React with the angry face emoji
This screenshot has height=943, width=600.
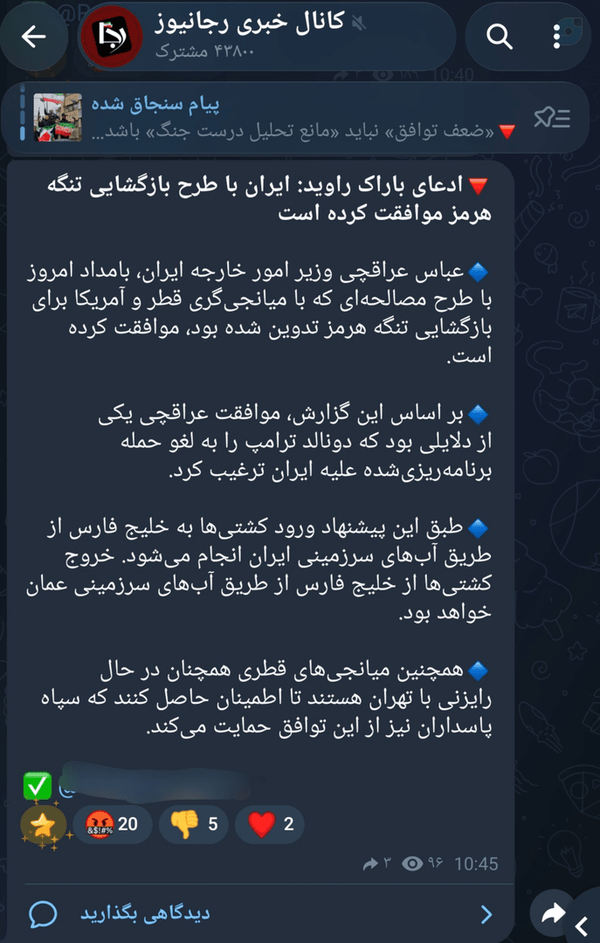click(112, 824)
